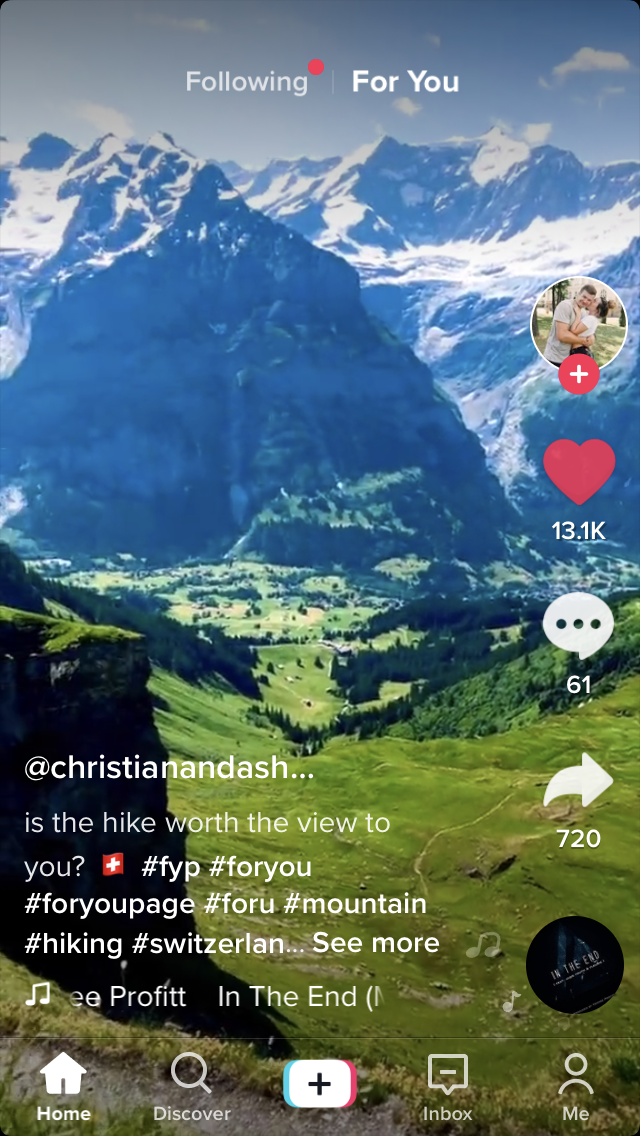Open the Discover tab

(x=191, y=1086)
